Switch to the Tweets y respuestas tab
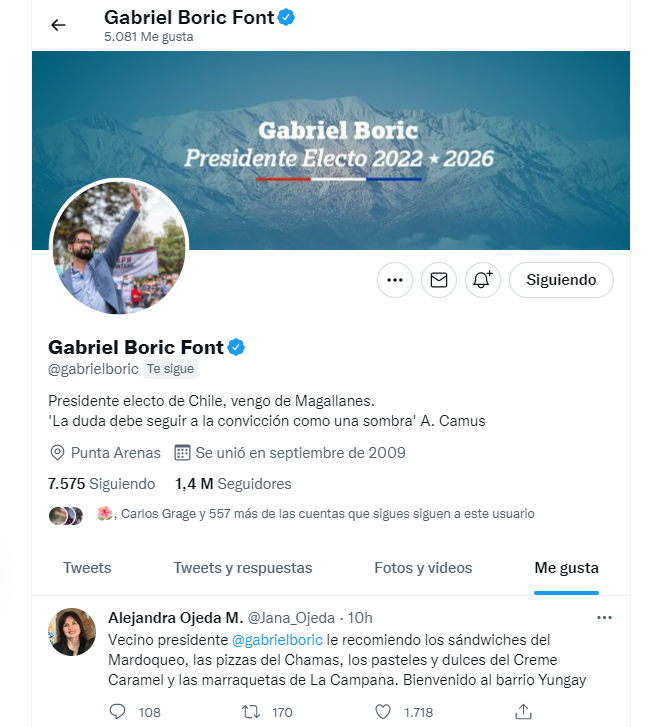This screenshot has width=660, height=727. [243, 568]
